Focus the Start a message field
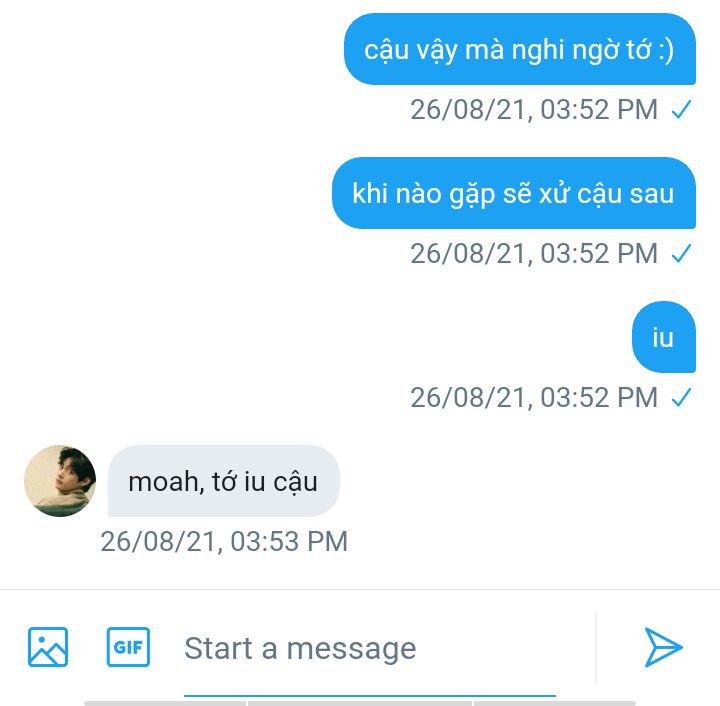This screenshot has height=706, width=720. [370, 648]
